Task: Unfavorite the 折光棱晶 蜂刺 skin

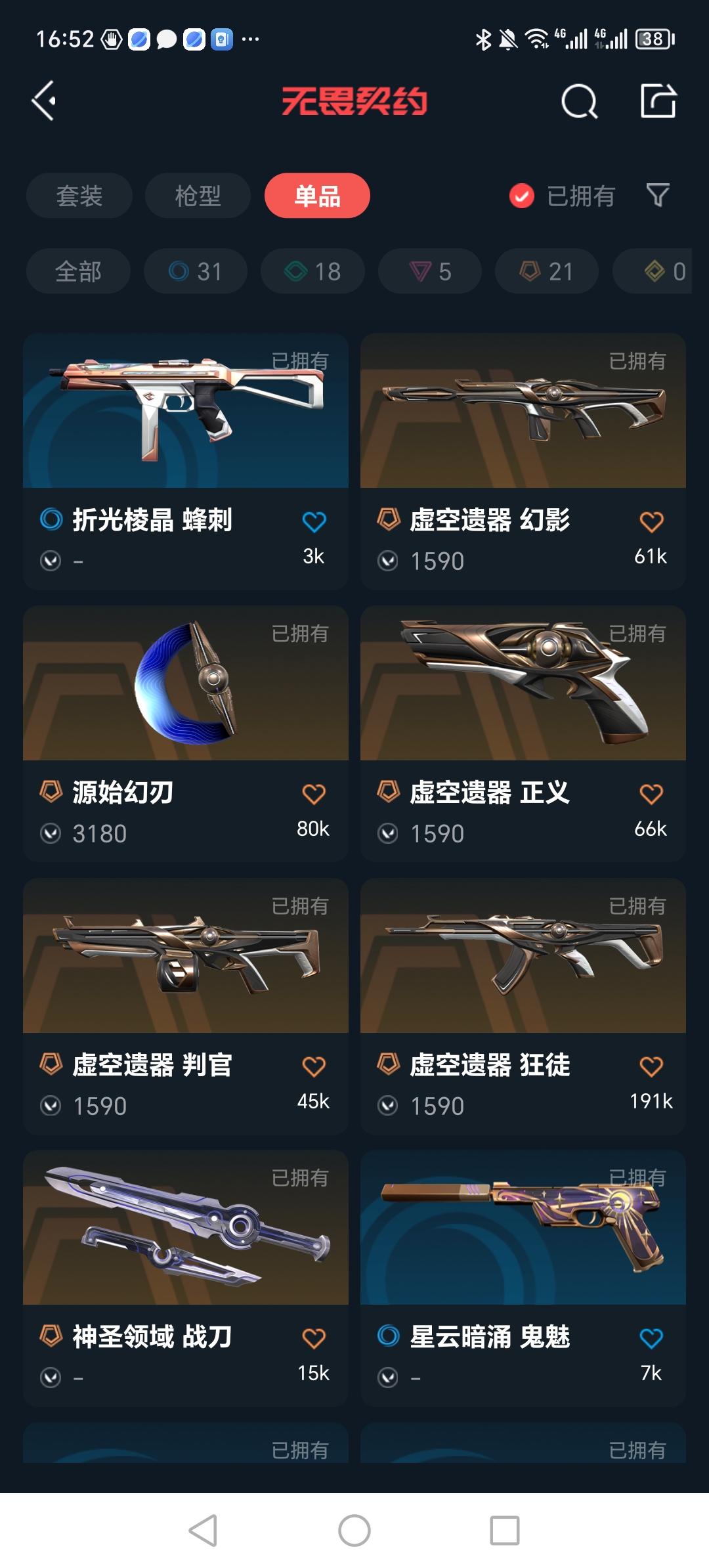Action: click(314, 521)
